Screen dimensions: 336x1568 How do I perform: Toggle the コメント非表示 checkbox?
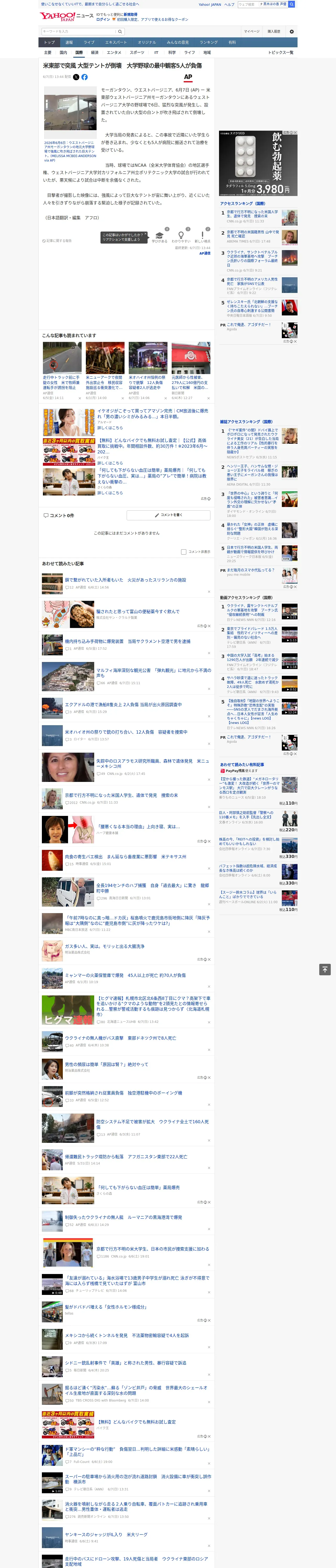coord(183,551)
